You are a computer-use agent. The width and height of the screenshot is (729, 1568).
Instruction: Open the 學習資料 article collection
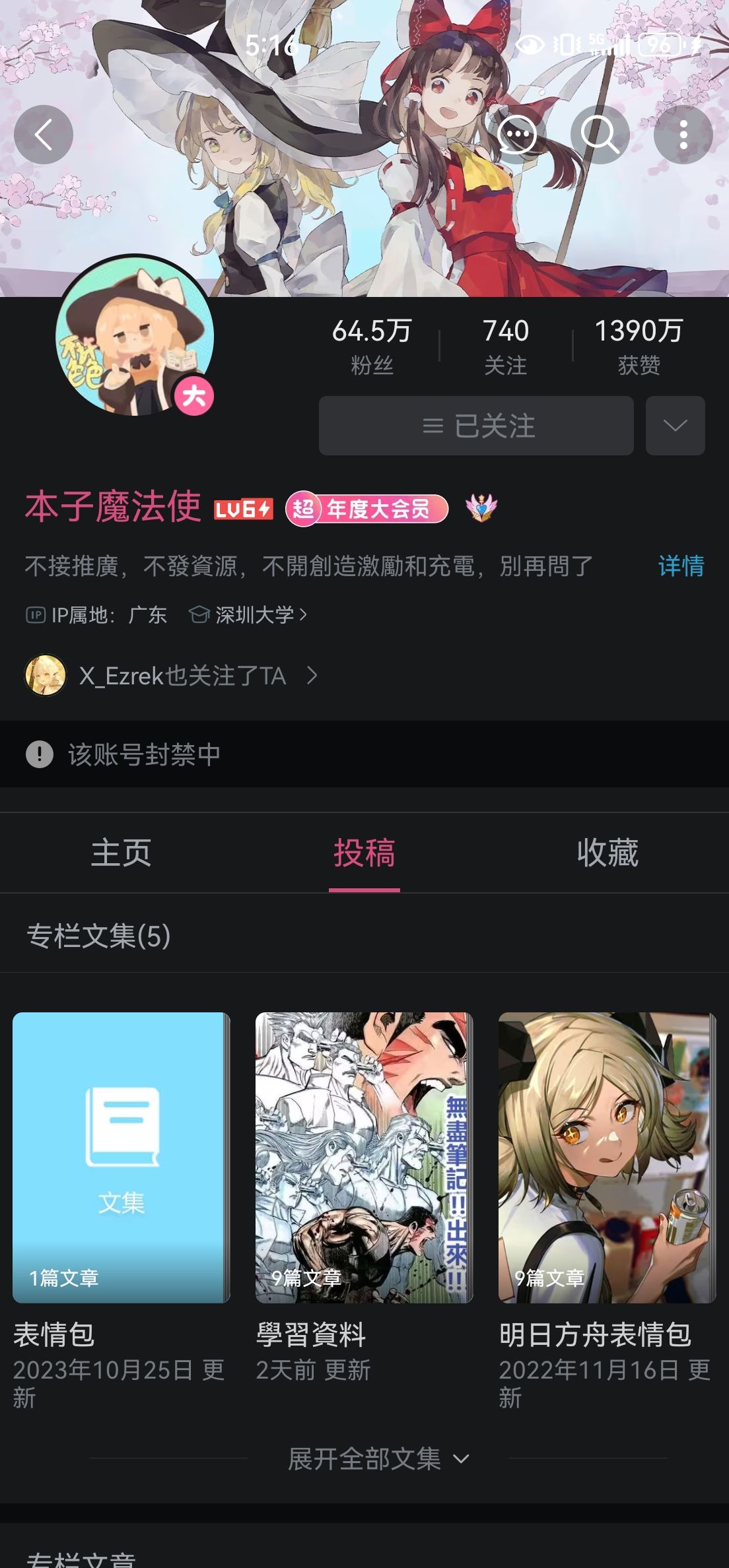[x=364, y=1158]
